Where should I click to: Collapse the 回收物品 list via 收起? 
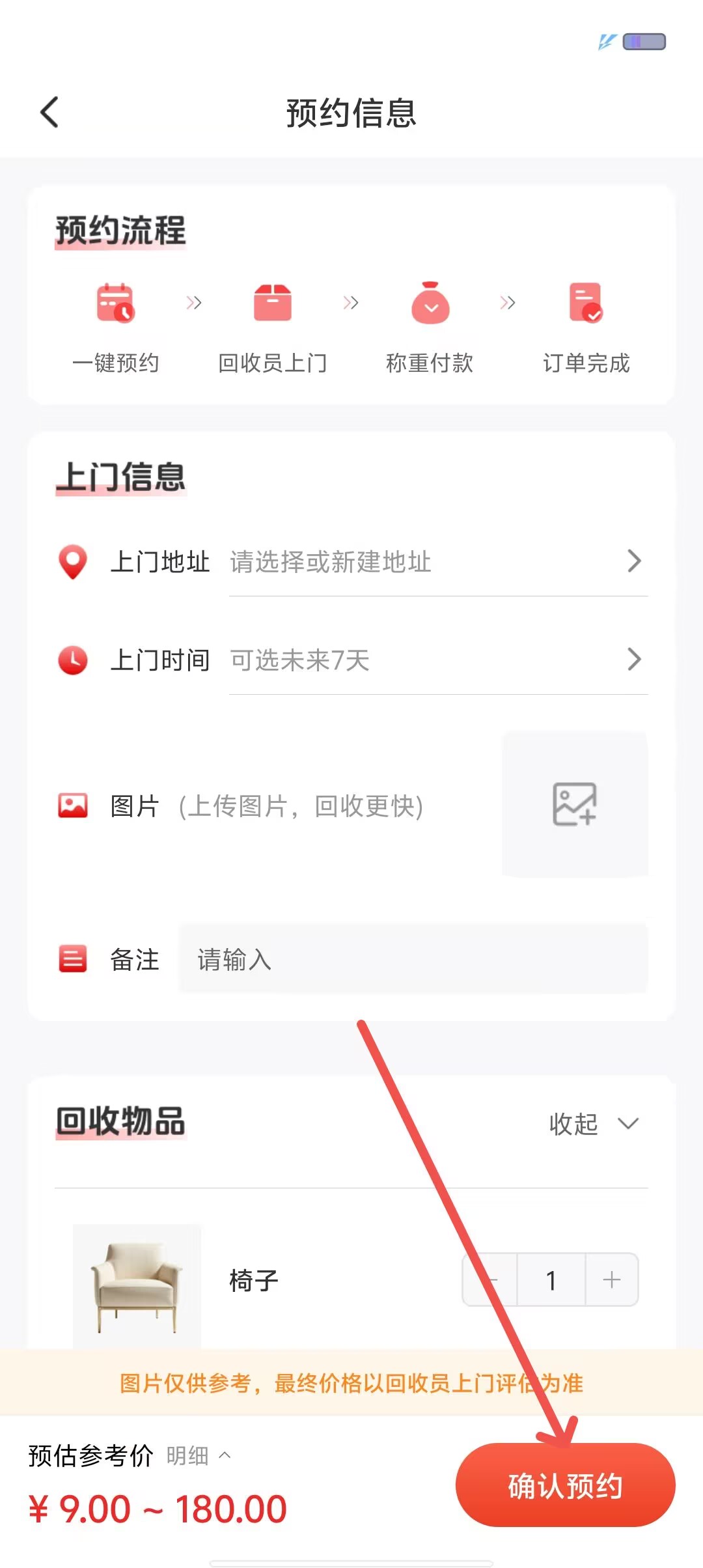(x=594, y=1124)
